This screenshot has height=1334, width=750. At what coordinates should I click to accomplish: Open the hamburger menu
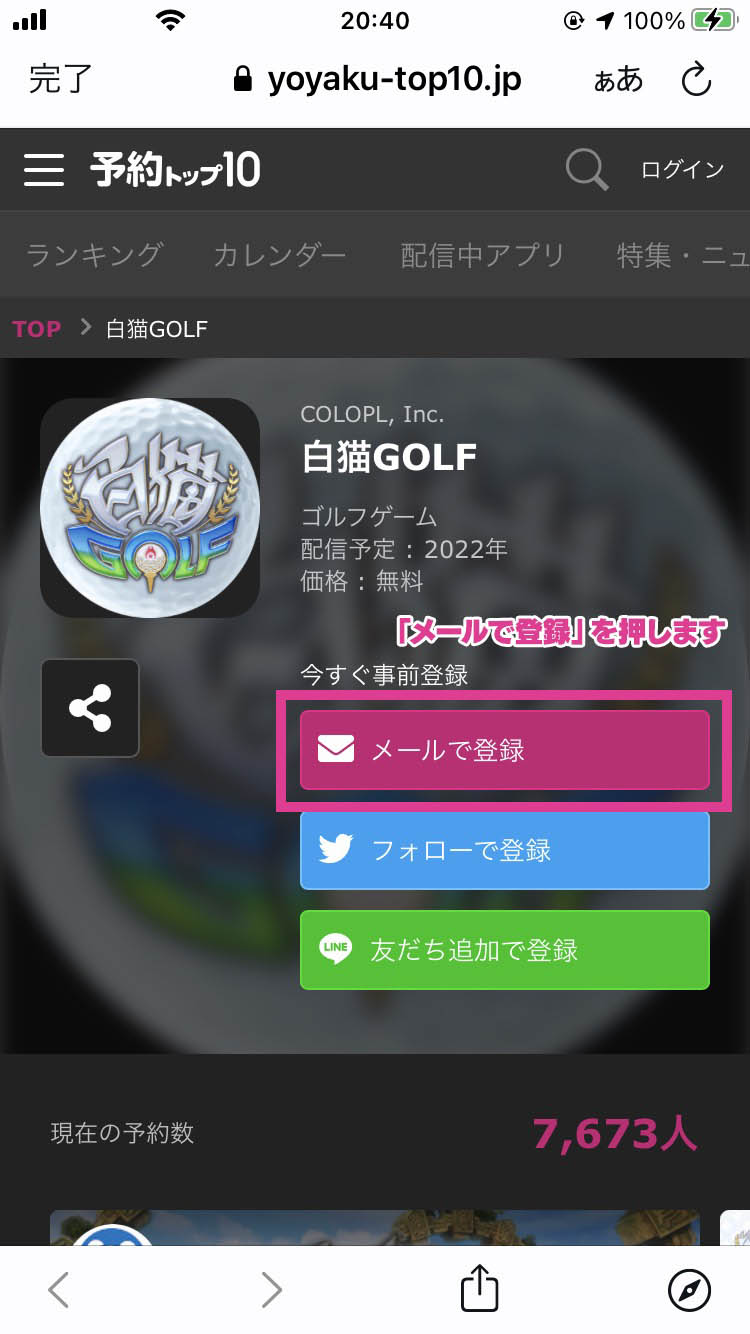[x=44, y=170]
